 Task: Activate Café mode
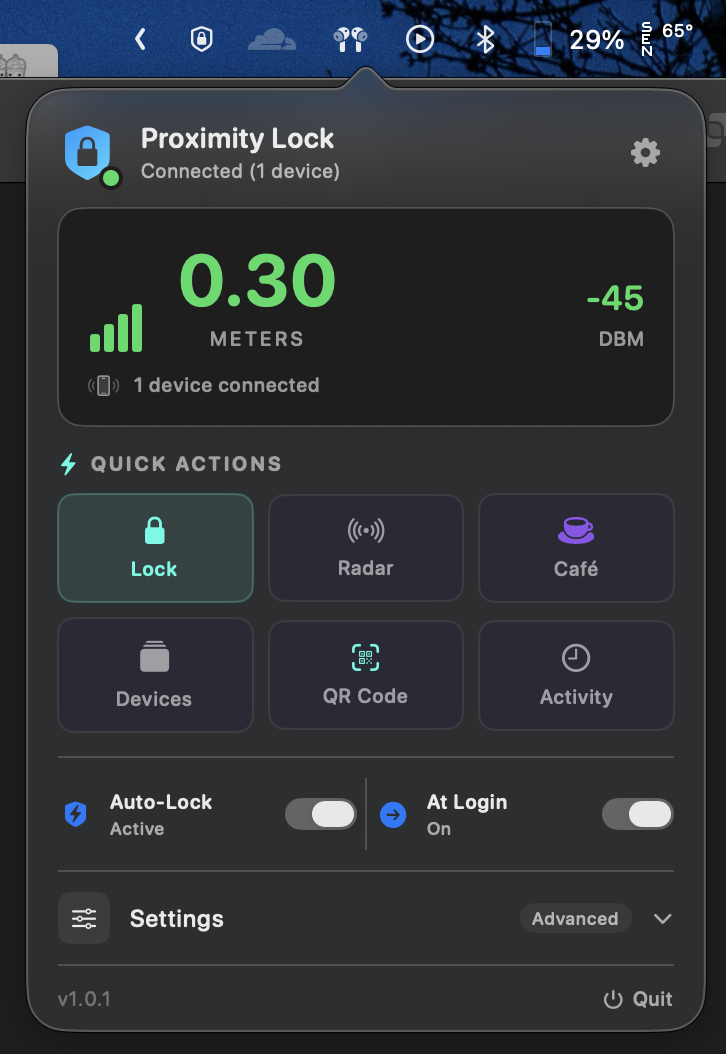pos(576,548)
